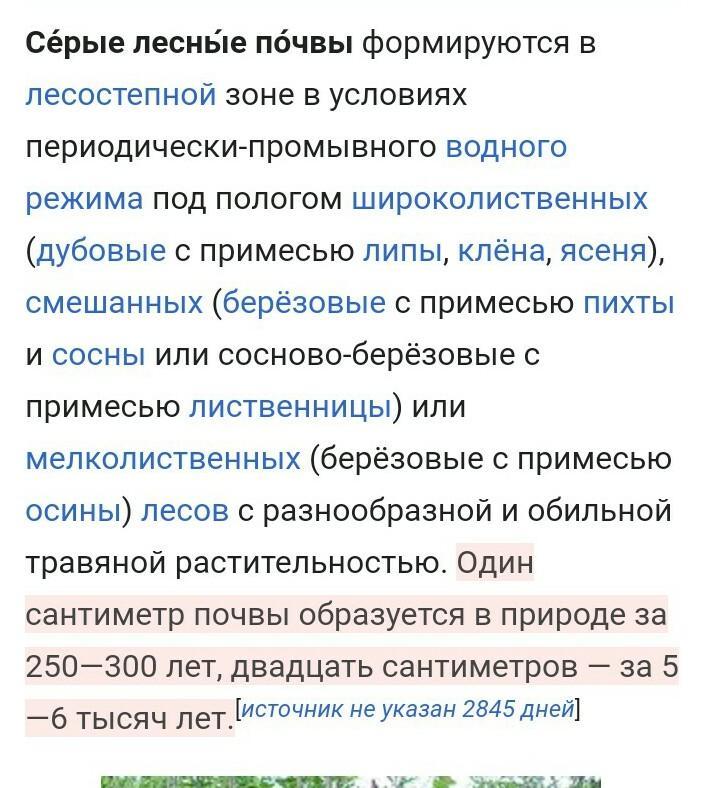
Task: Tap the берёзовые link
Action: 303,303
